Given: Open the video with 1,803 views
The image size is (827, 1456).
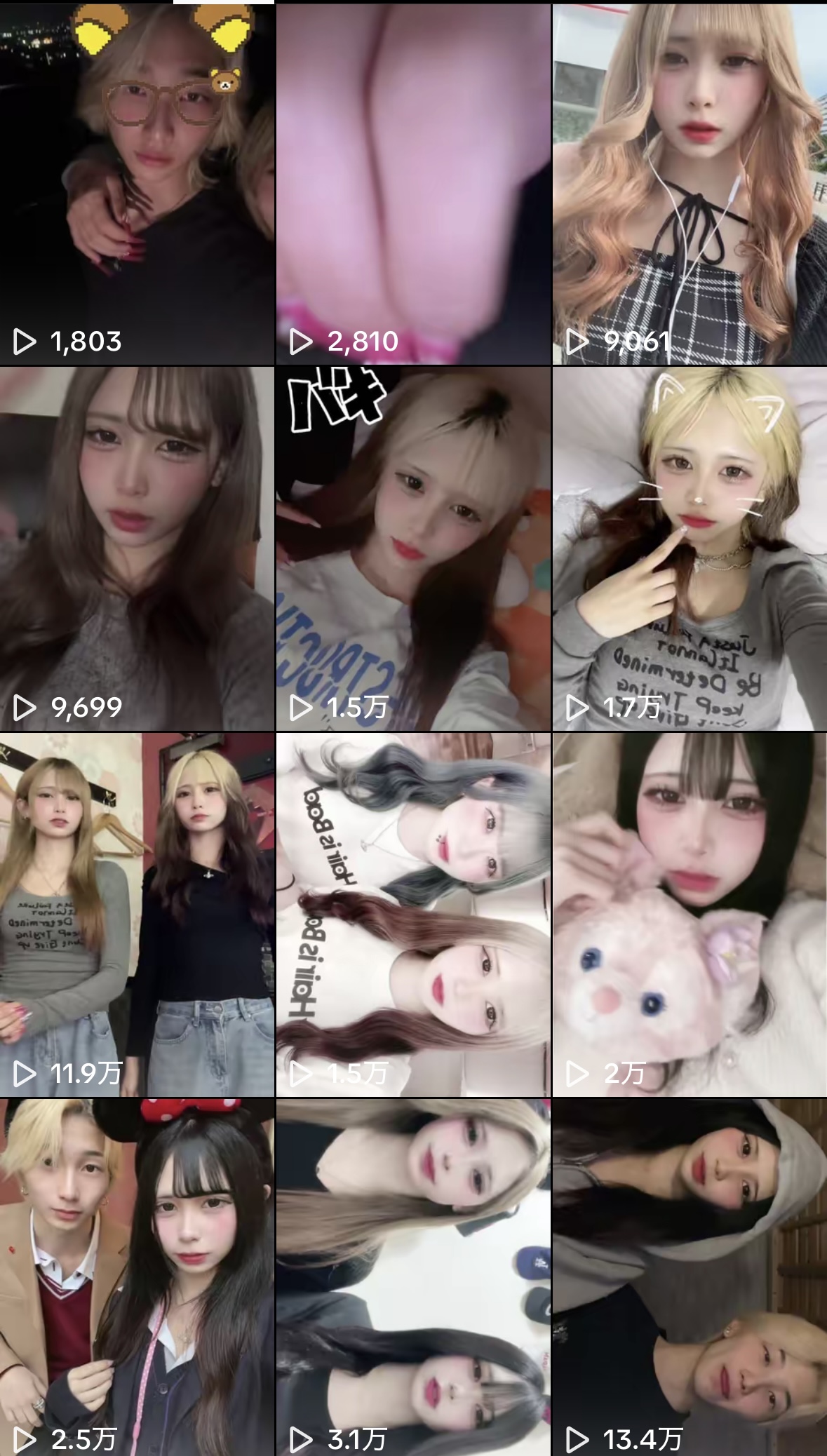Looking at the screenshot, I should coord(137,184).
